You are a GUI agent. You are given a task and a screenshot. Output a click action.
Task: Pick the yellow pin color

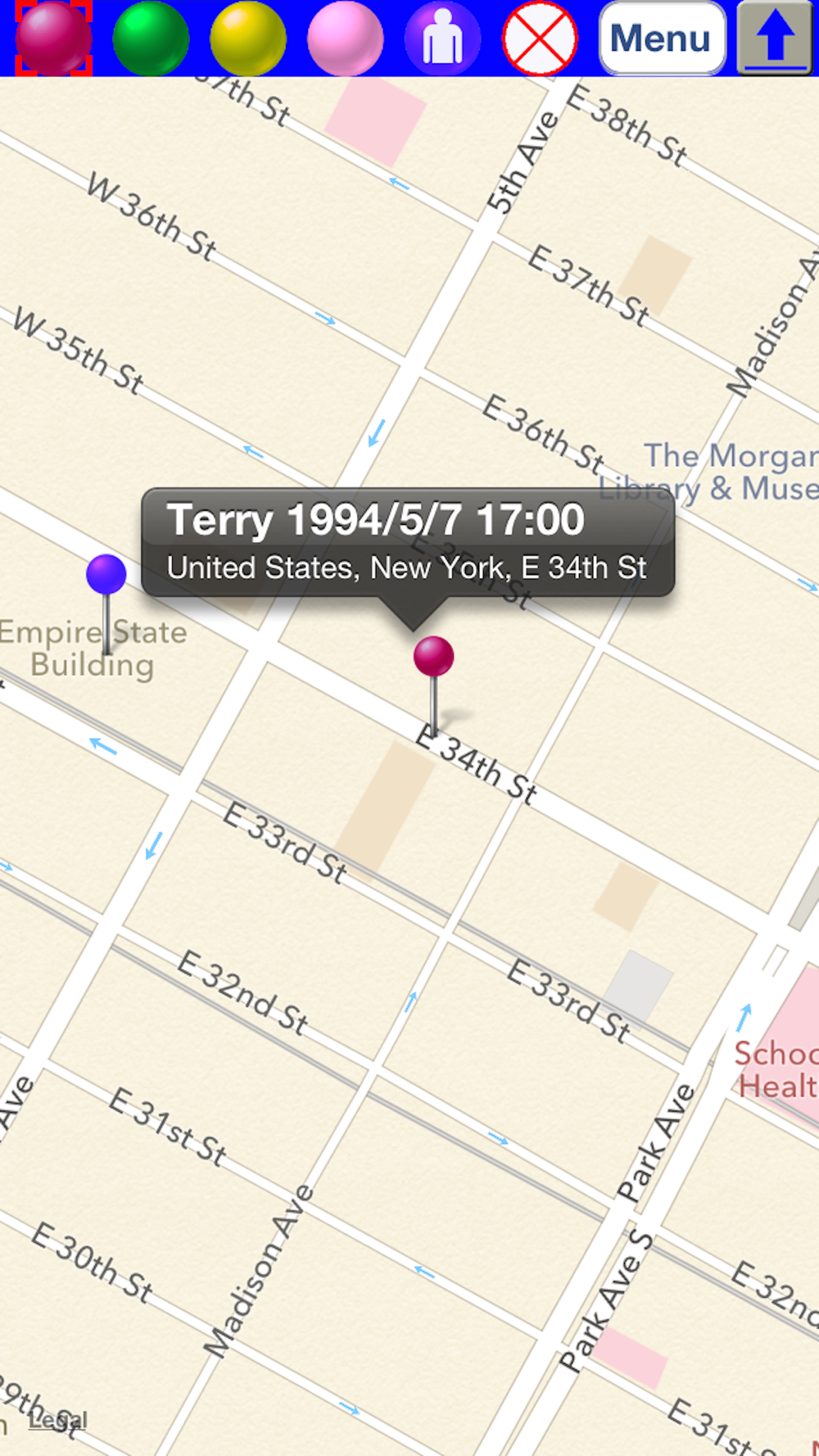(x=248, y=38)
